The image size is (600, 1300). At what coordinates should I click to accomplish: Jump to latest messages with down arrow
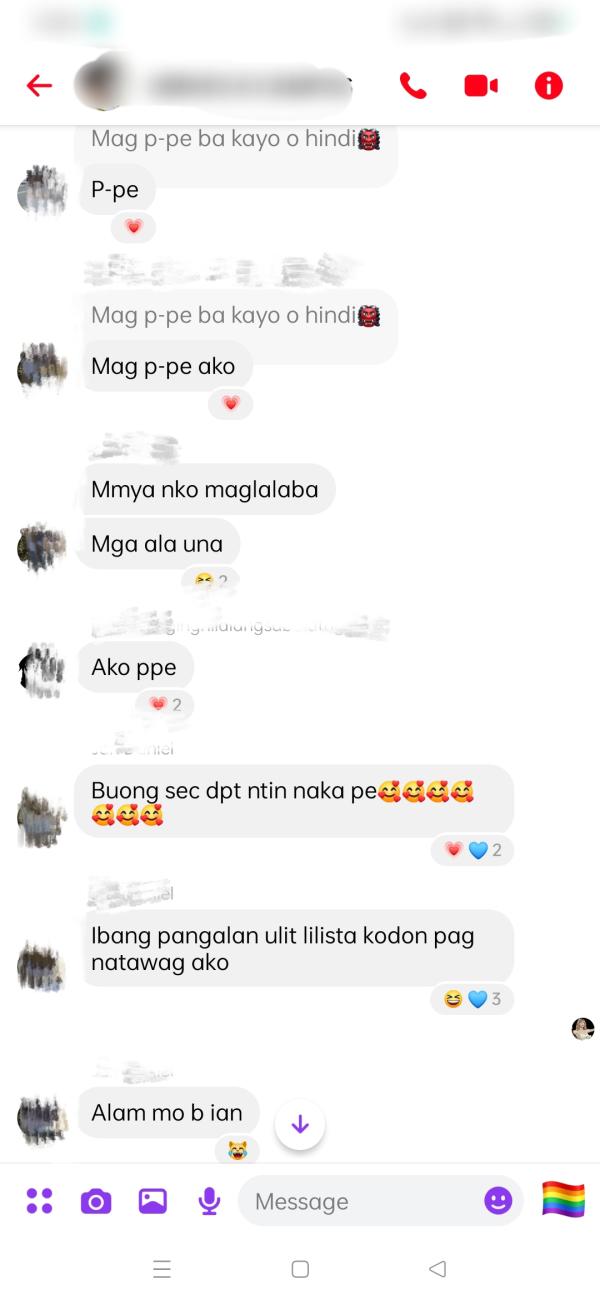tap(300, 1125)
